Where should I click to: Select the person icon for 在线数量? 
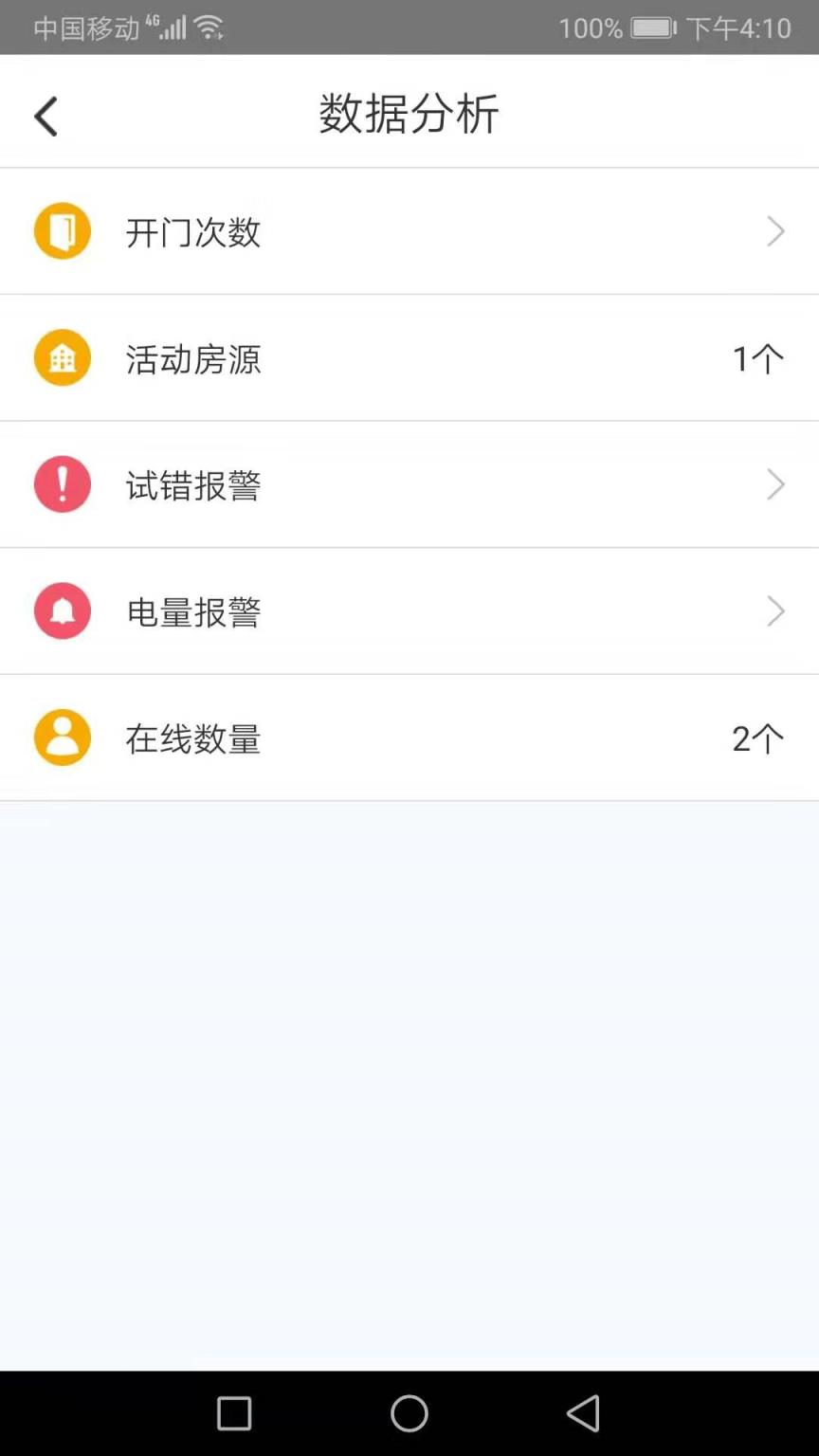click(62, 737)
